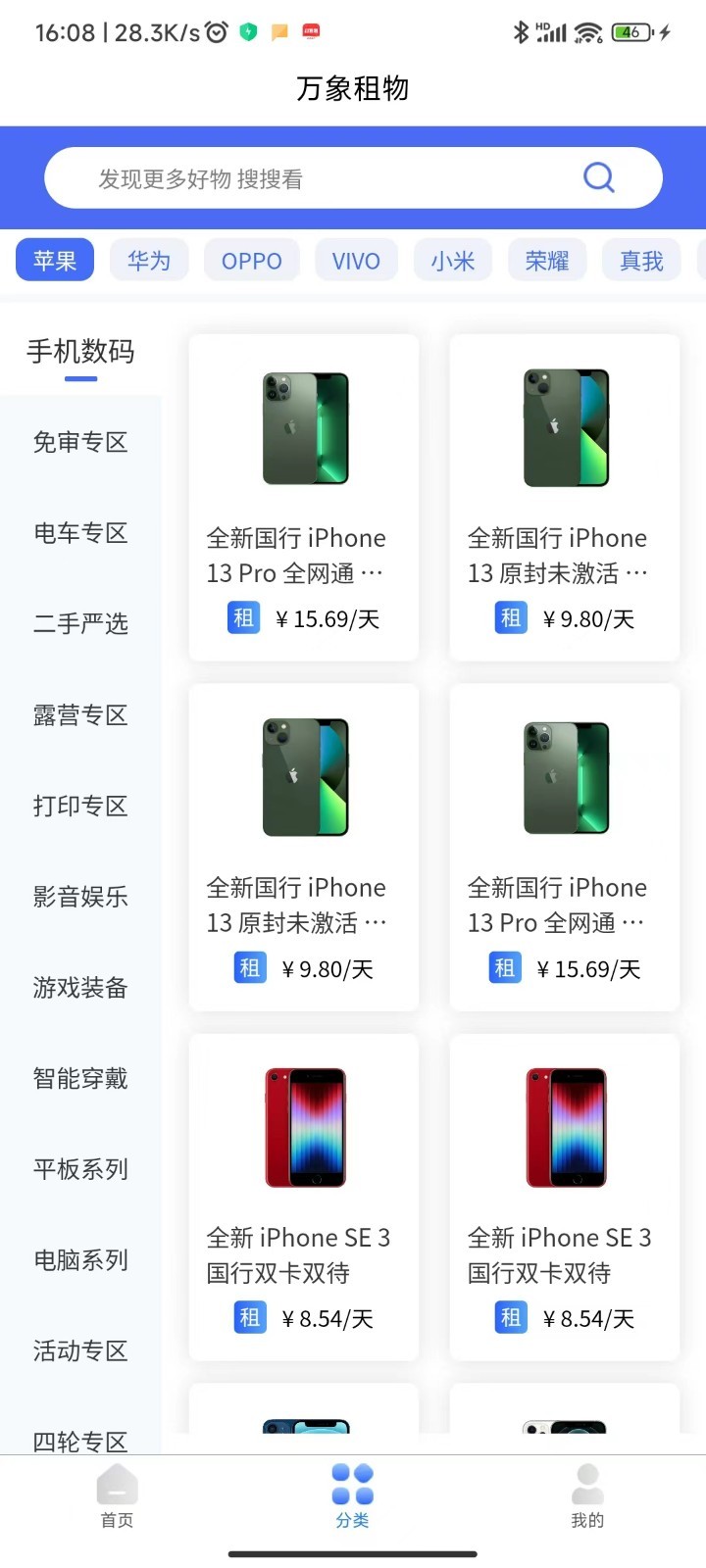Tap the magnifier search icon
The height and width of the screenshot is (1568, 706).
point(598,177)
